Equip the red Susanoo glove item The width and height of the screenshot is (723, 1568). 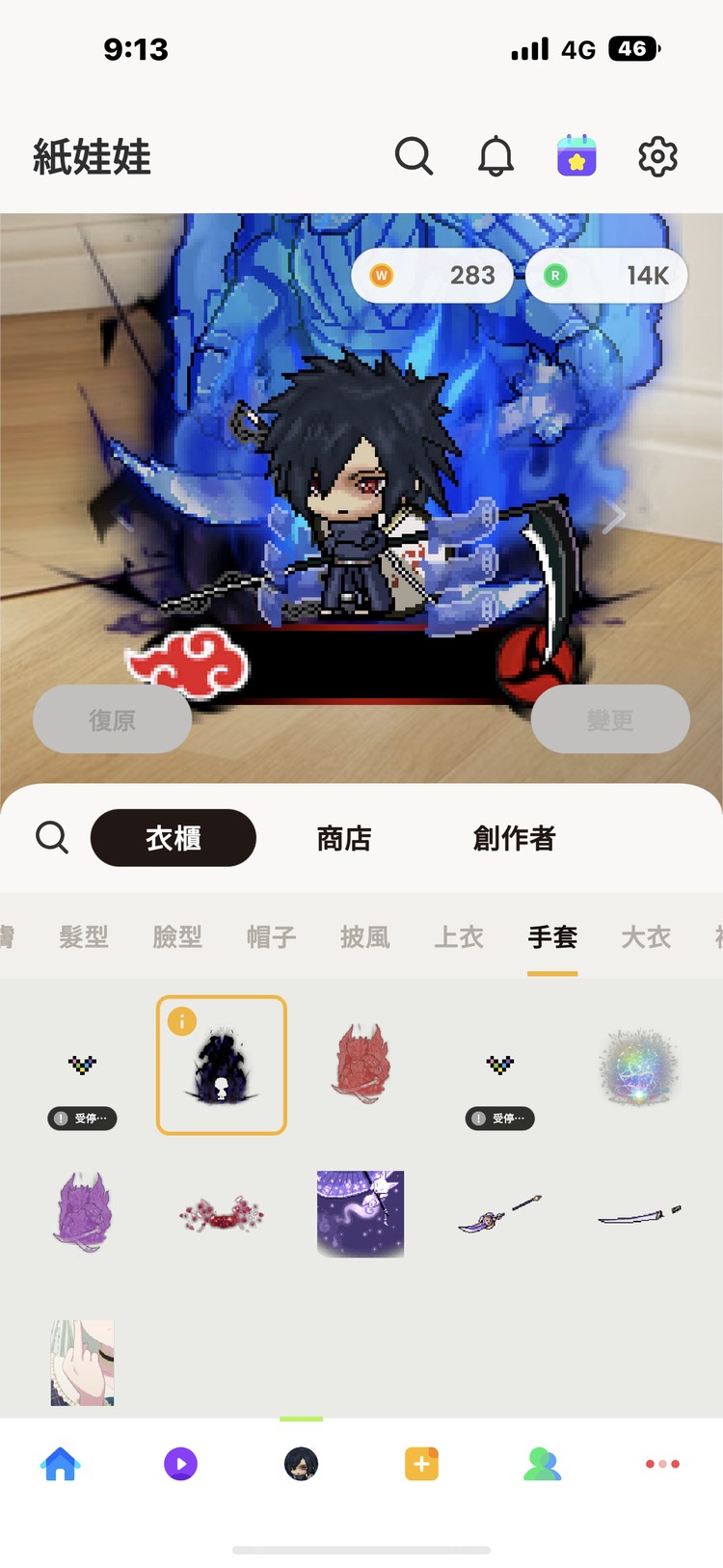361,1065
